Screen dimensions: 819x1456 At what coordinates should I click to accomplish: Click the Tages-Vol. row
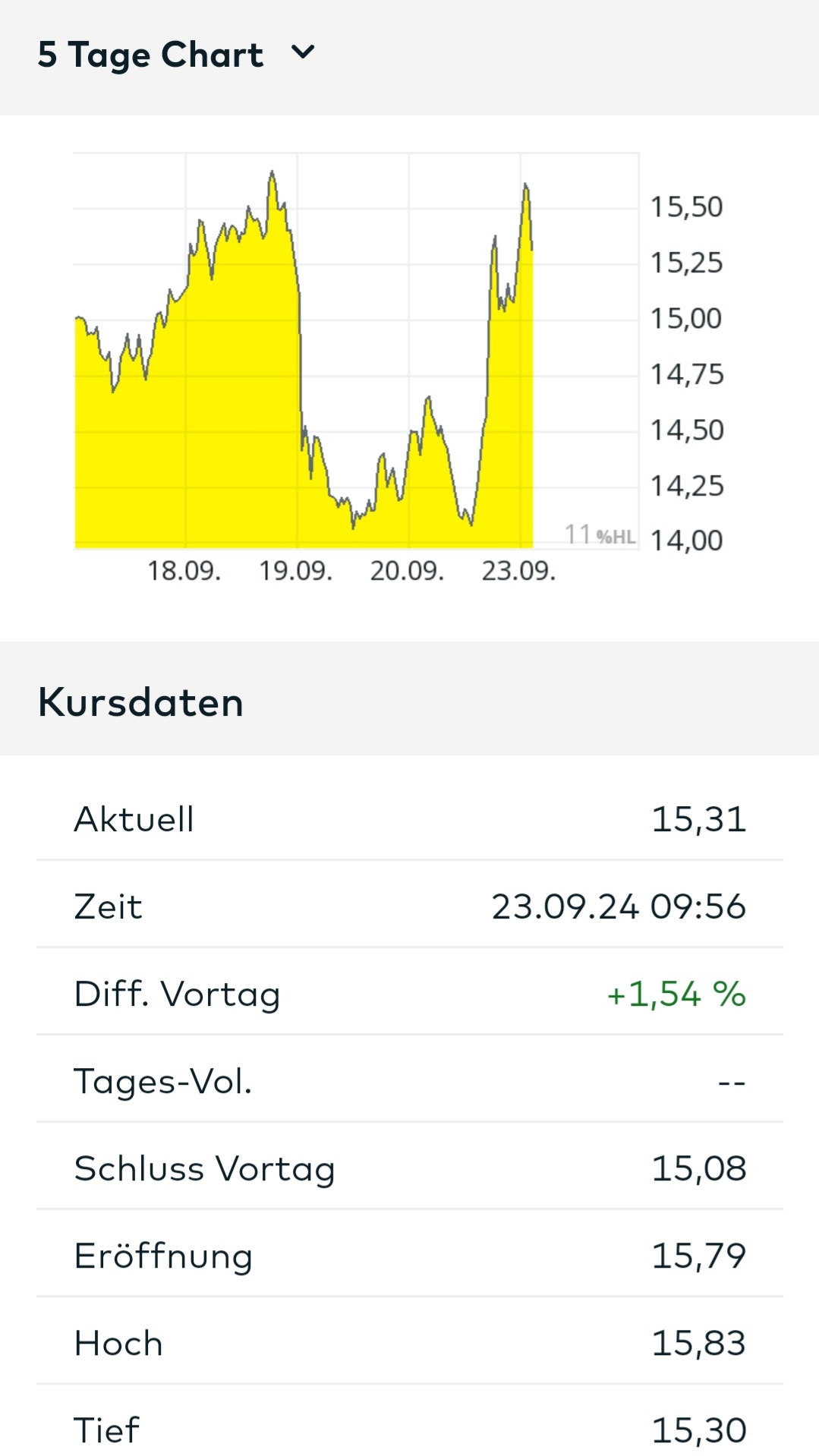click(163, 1080)
